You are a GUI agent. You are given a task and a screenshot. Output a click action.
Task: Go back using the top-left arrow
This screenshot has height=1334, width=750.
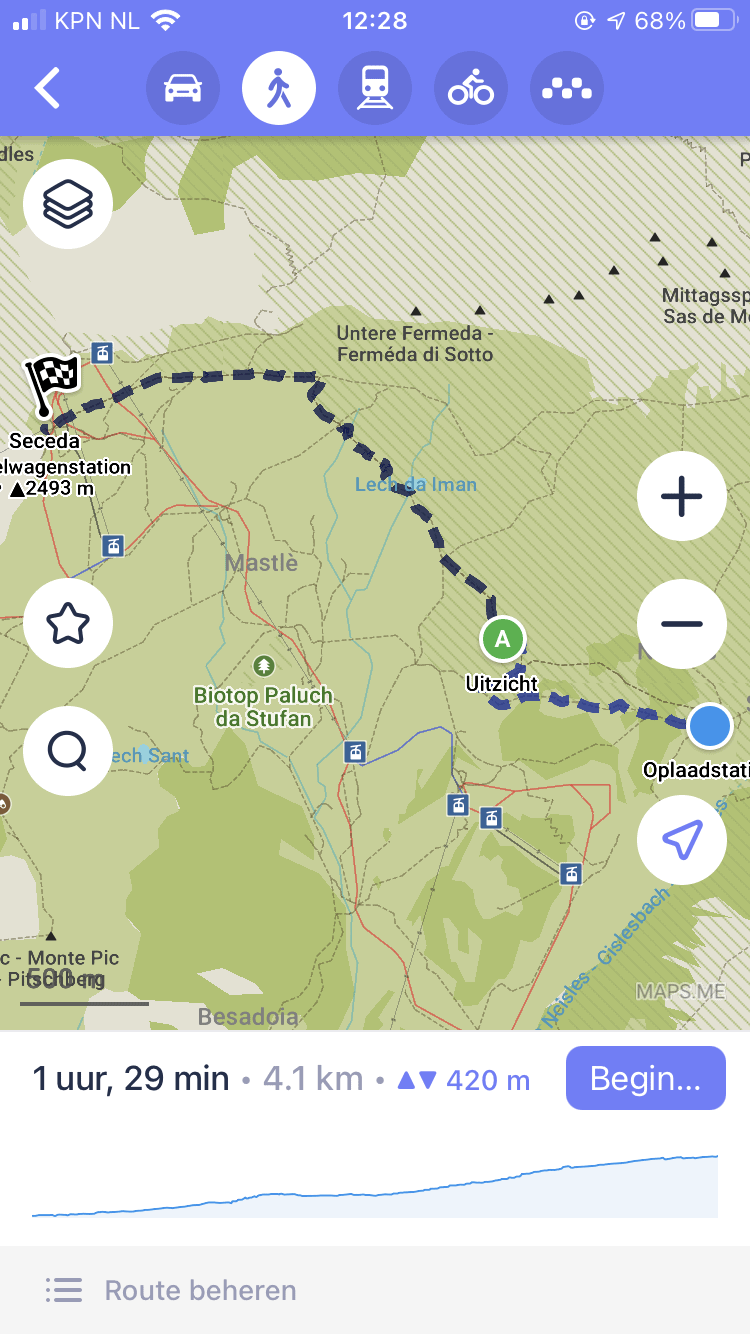[47, 88]
